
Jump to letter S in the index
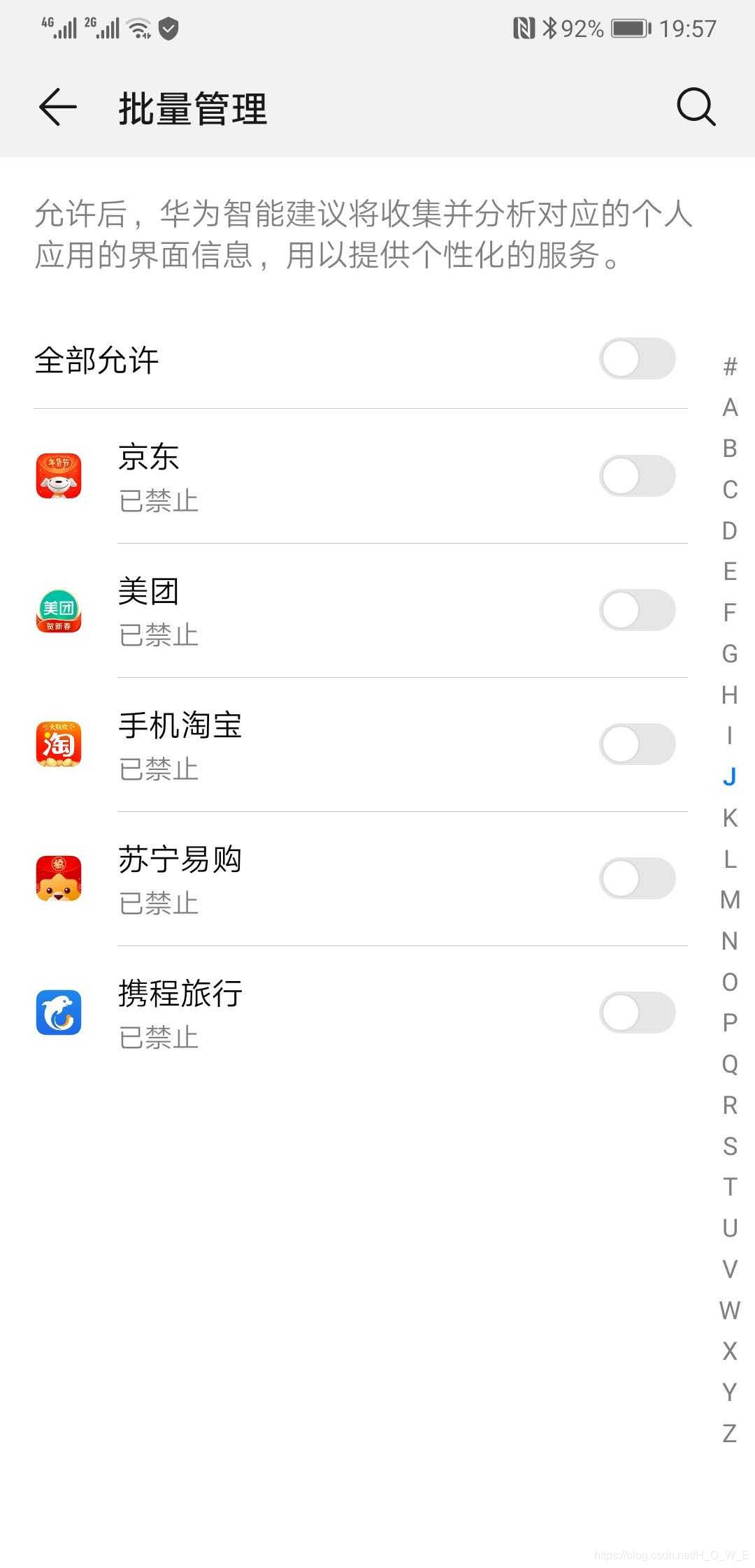click(730, 1147)
